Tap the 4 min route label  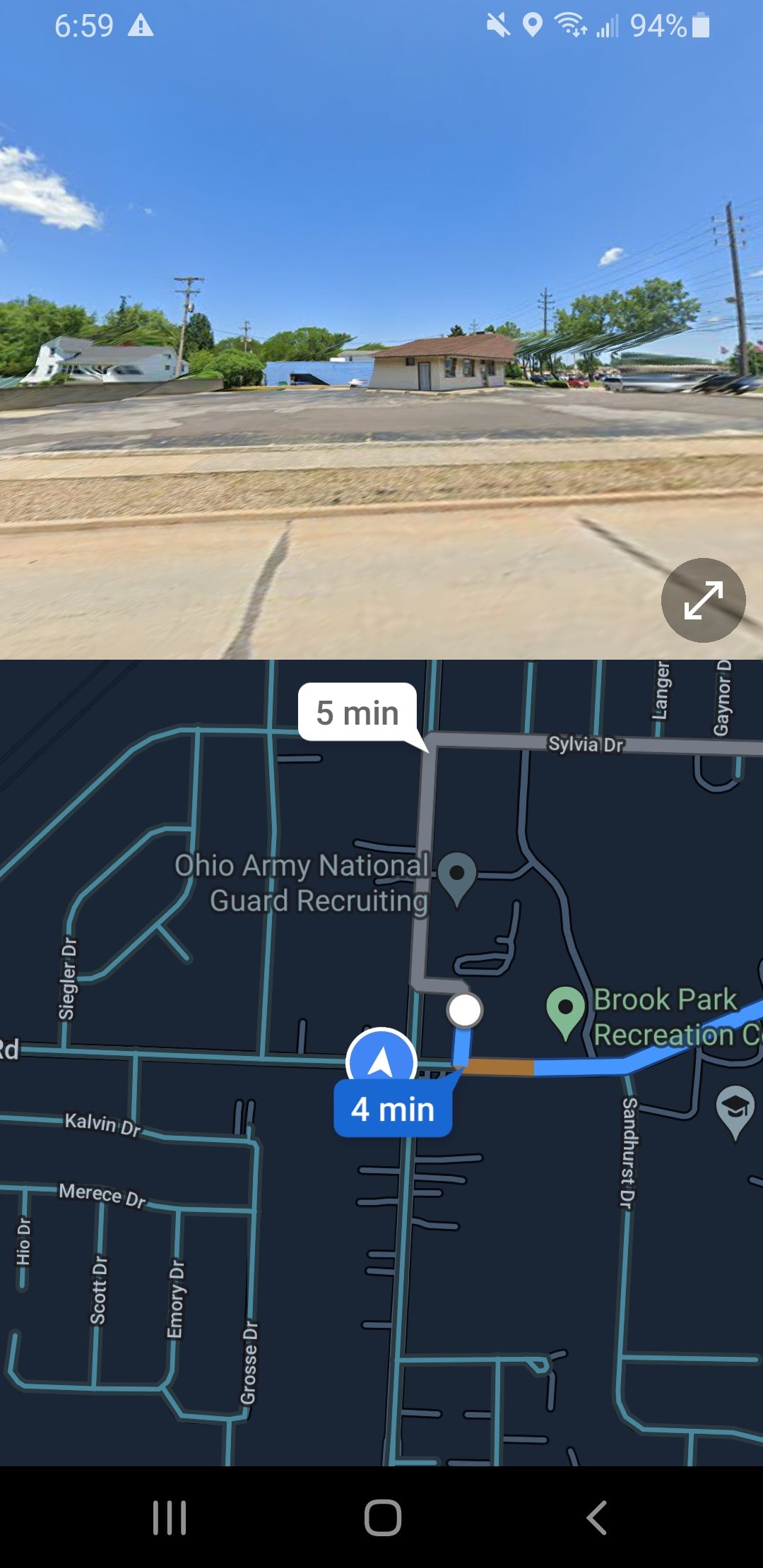[393, 1109]
